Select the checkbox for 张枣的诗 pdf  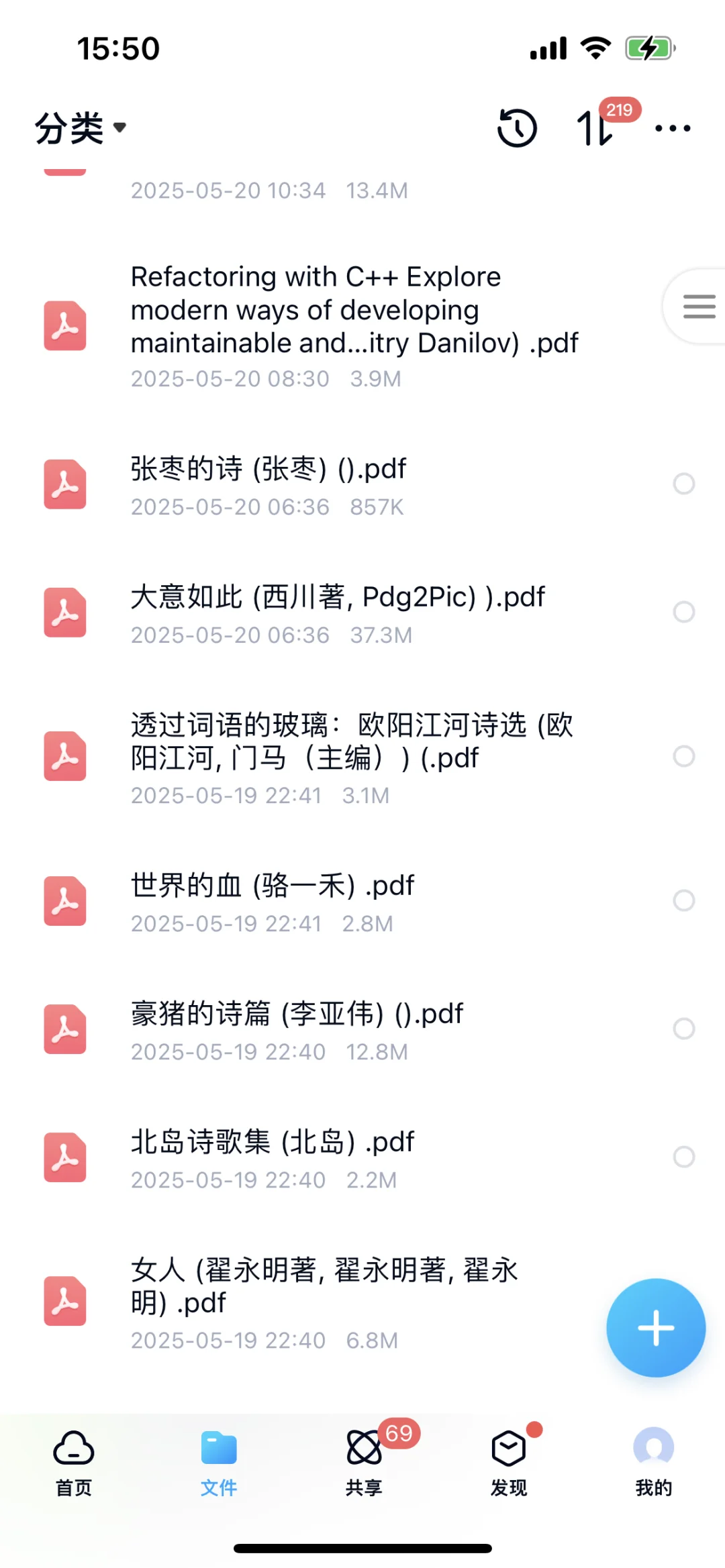pos(683,484)
